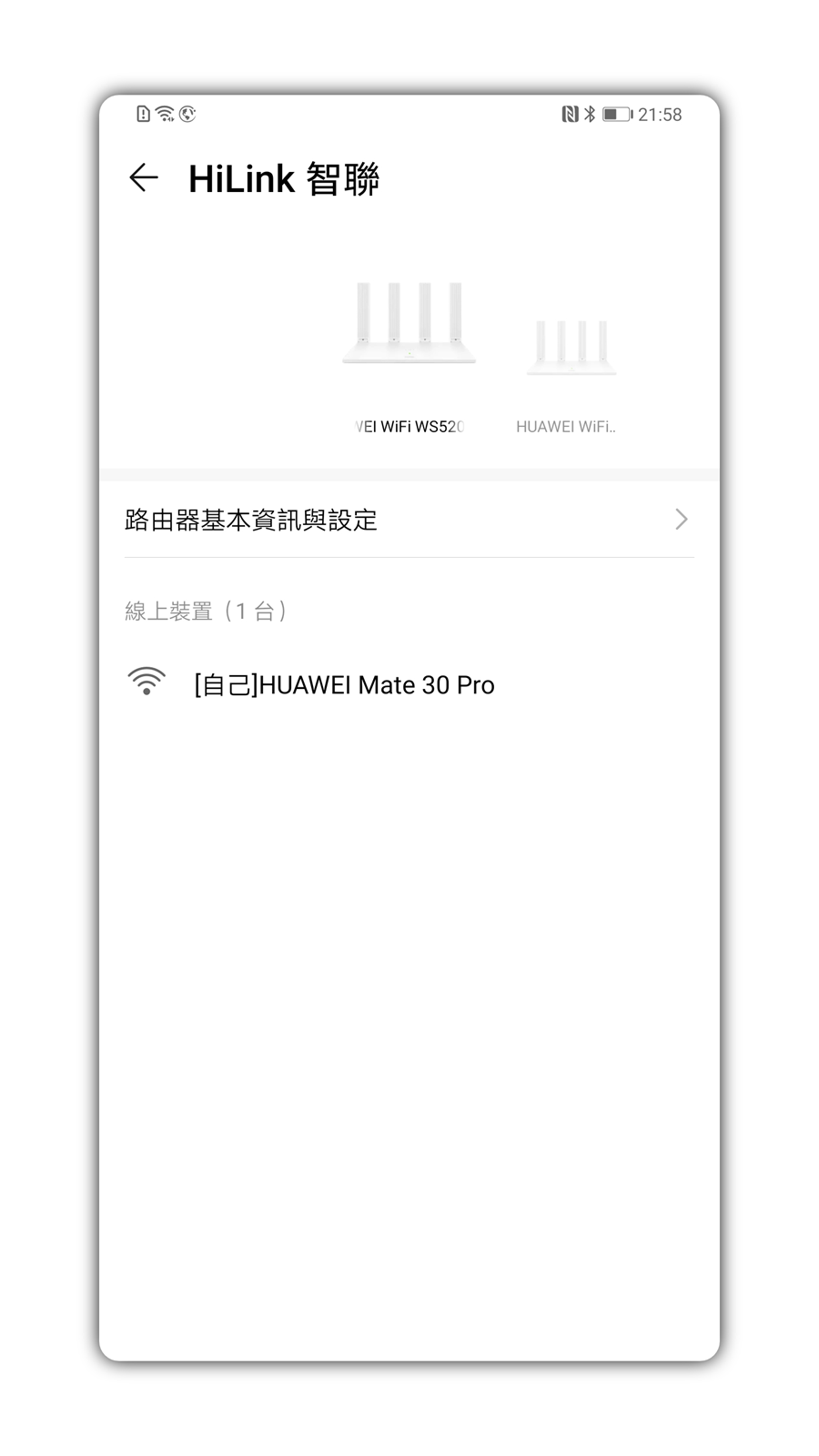Tap the battery indicator in status bar
The width and height of the screenshot is (819, 1456).
[617, 114]
